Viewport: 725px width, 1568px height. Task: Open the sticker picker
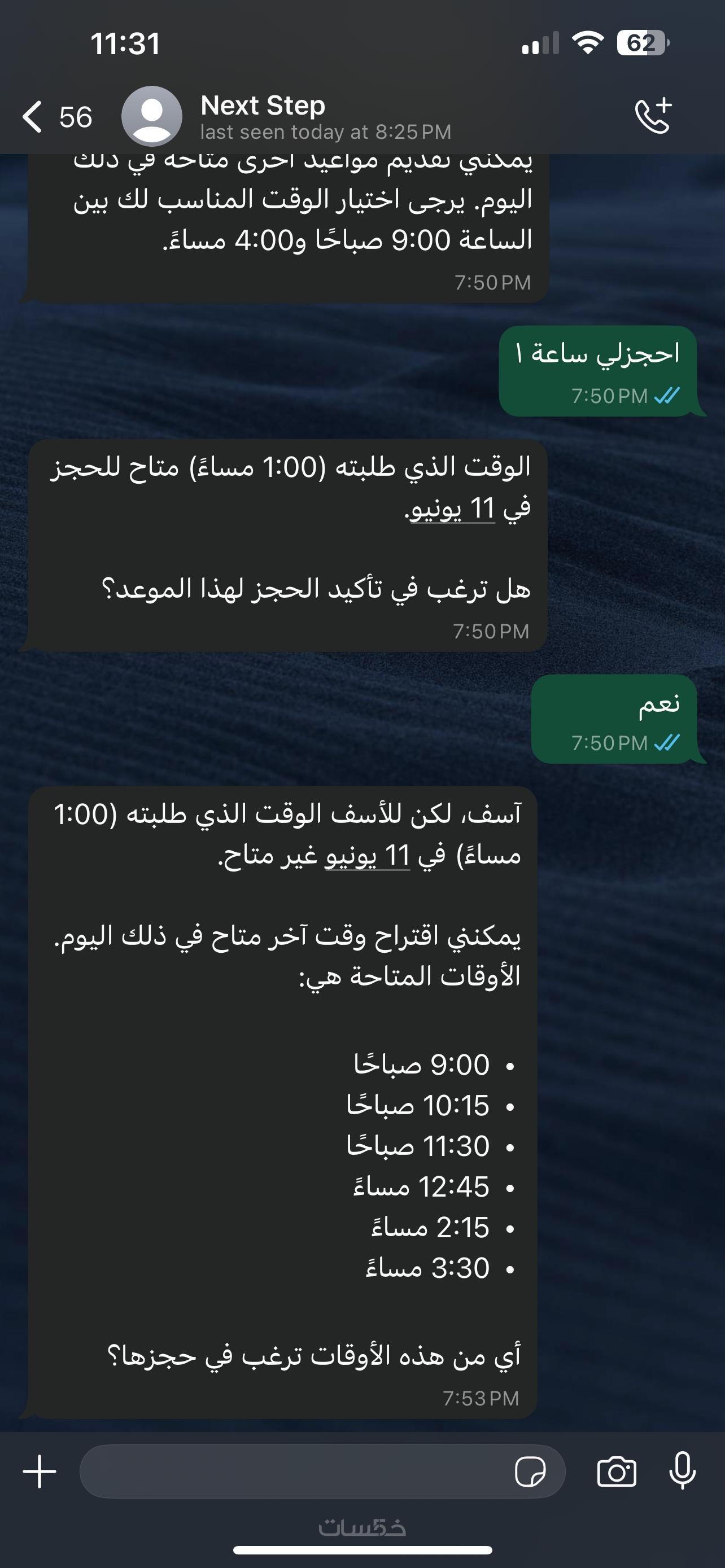[530, 1472]
